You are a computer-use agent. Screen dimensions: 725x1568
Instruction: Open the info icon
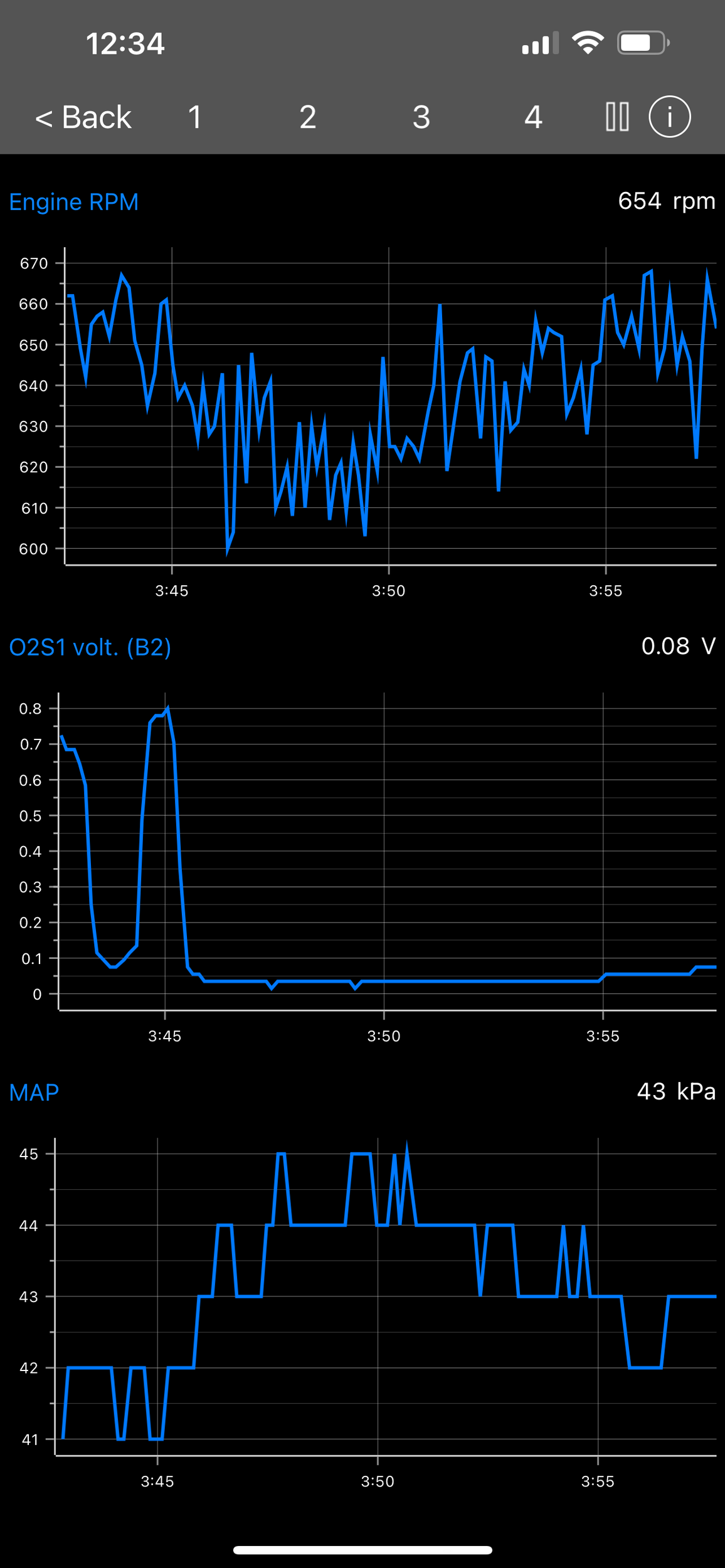click(669, 117)
